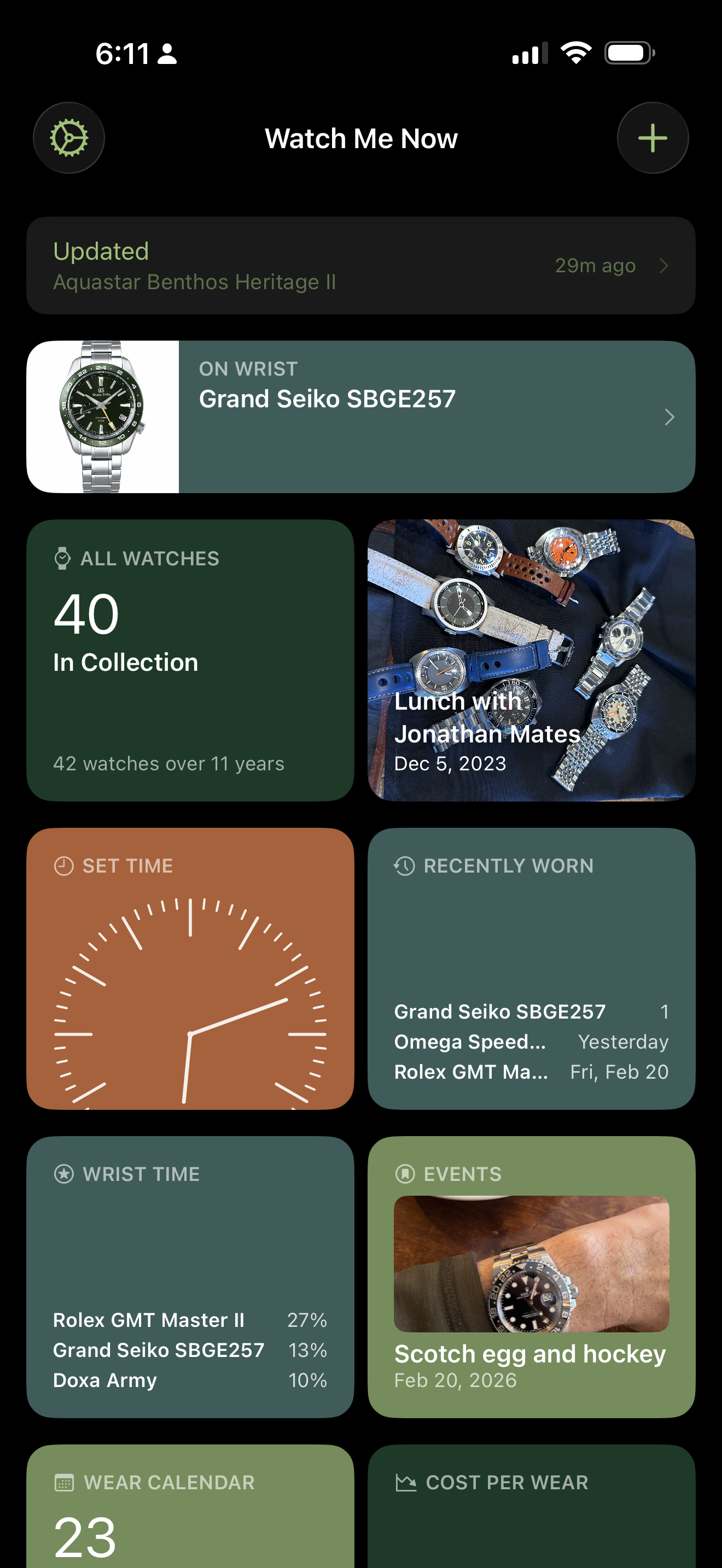Open the Recently Worn card
The image size is (722, 1568).
(x=531, y=968)
